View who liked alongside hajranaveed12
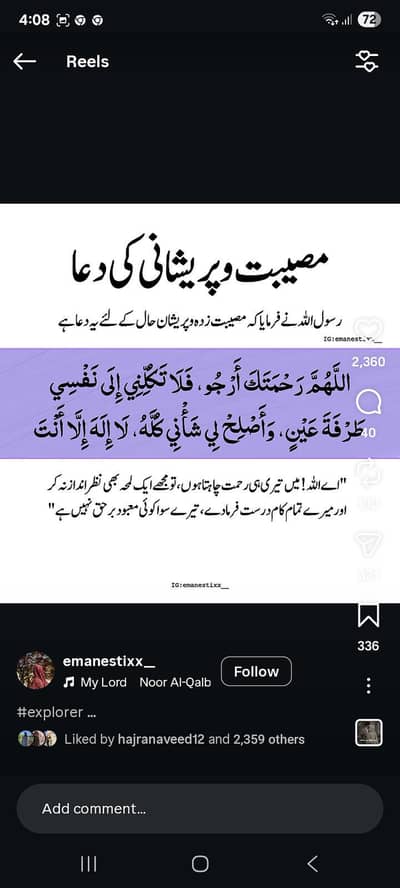400x888 pixels. point(184,739)
